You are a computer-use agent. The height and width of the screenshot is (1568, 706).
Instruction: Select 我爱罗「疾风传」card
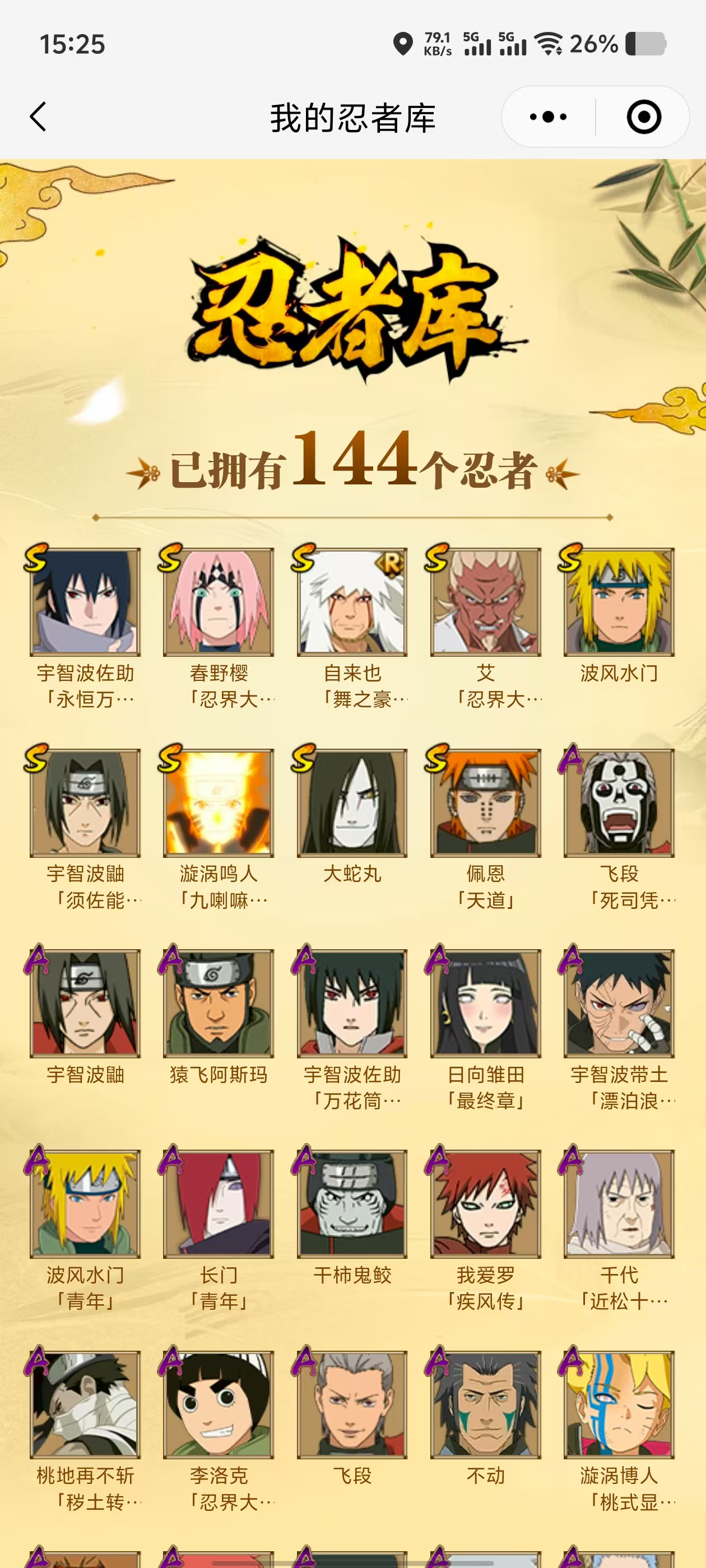485,1203
